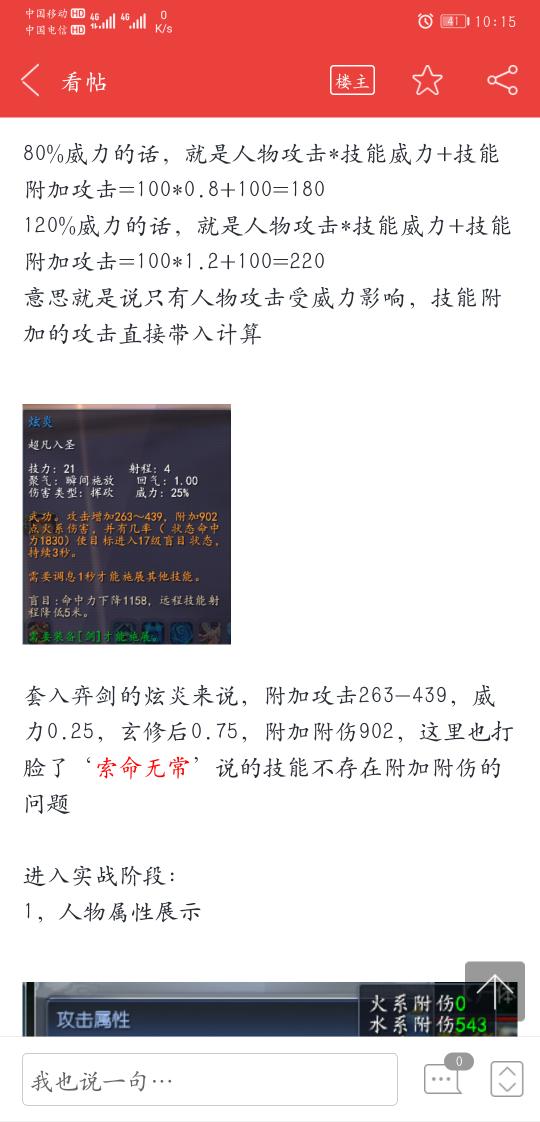Tap the 我也说一句 reply field
The width and height of the screenshot is (540, 1122).
pyautogui.click(x=210, y=1079)
